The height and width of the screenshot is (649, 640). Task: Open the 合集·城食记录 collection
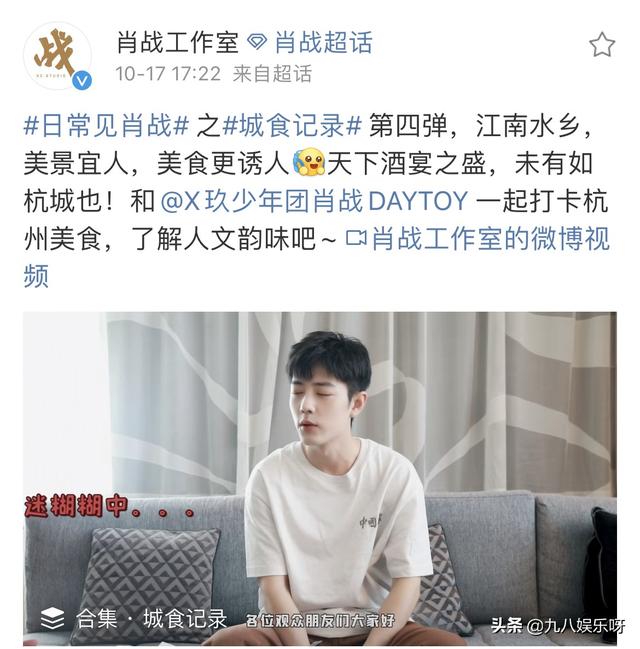[135, 619]
